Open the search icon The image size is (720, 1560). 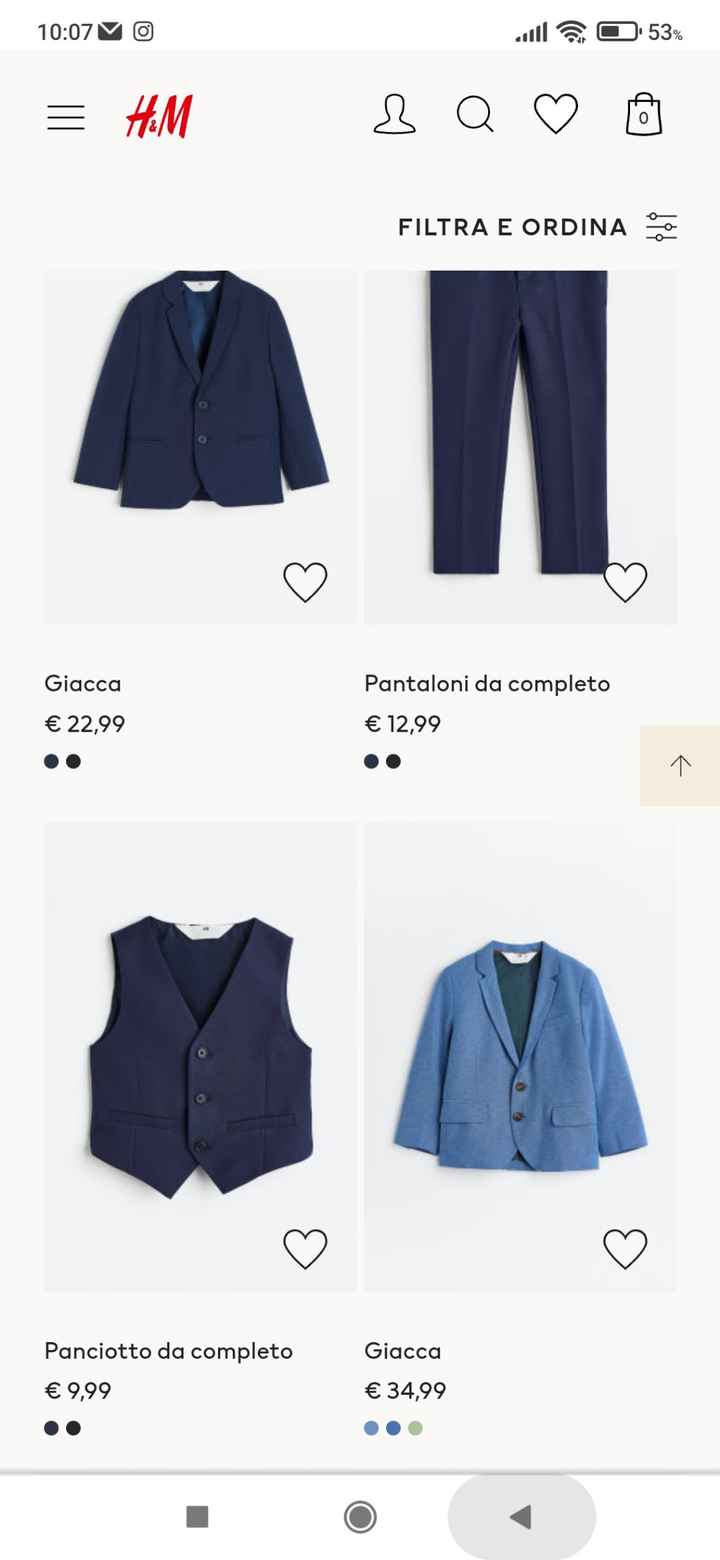coord(475,114)
